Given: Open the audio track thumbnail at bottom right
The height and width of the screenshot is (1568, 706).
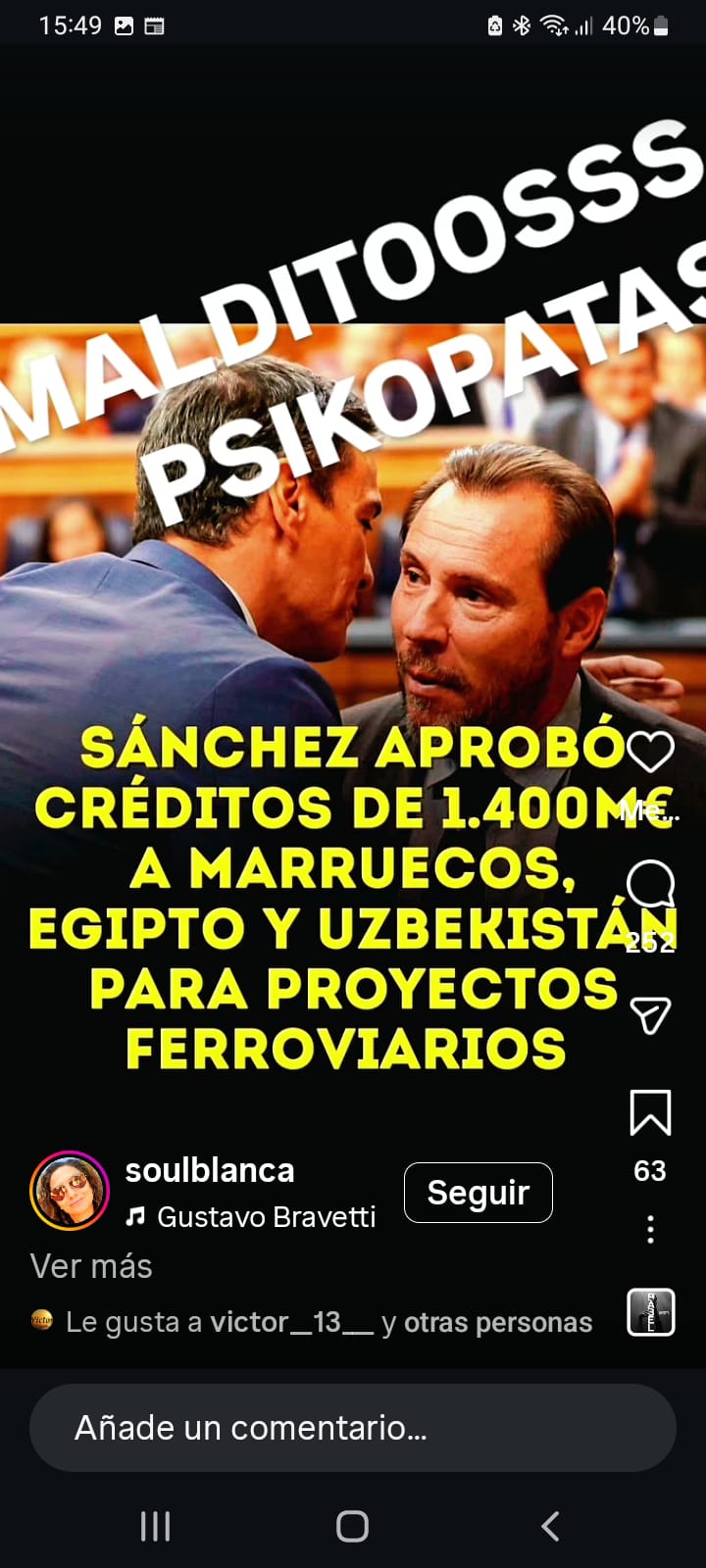Looking at the screenshot, I should [650, 1312].
